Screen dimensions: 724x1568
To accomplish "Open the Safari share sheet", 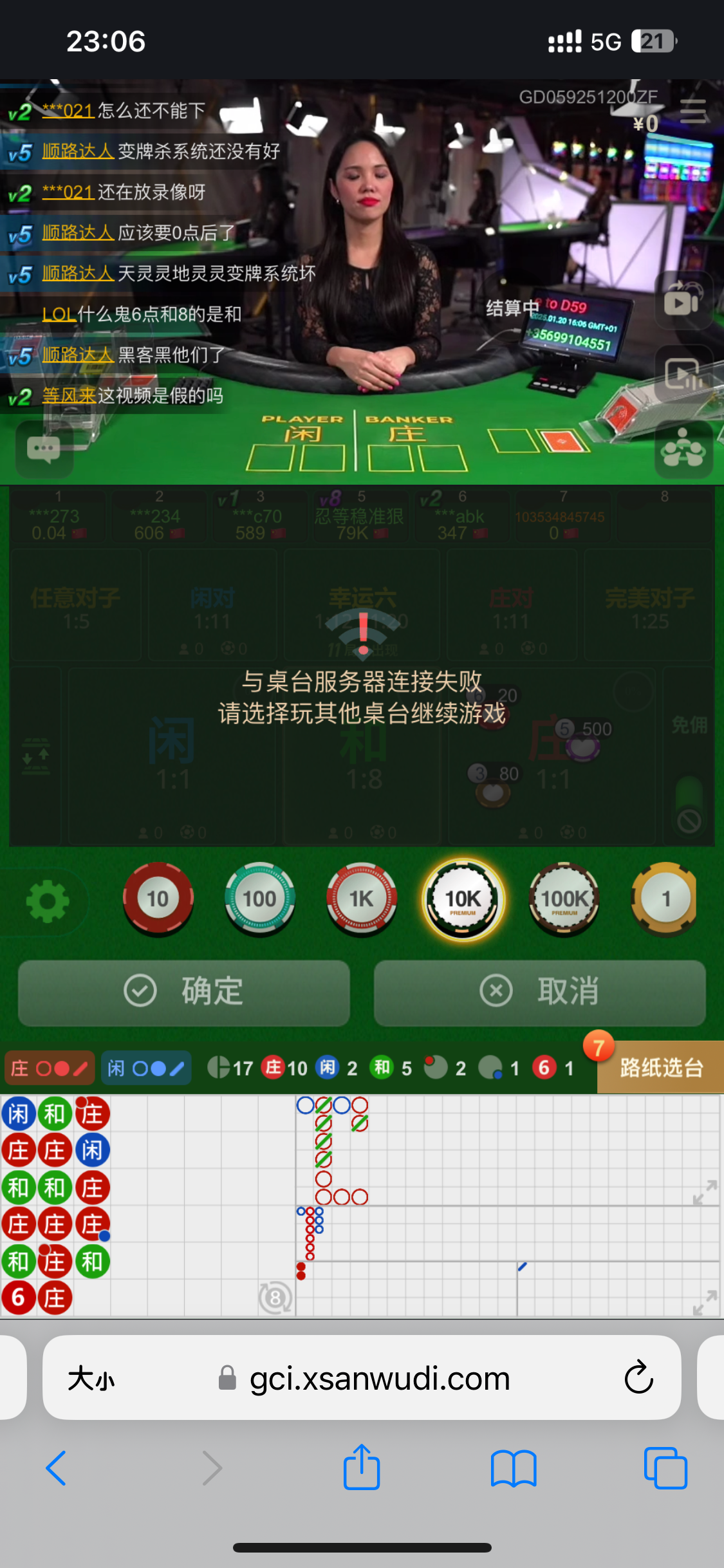I will pos(362,1468).
